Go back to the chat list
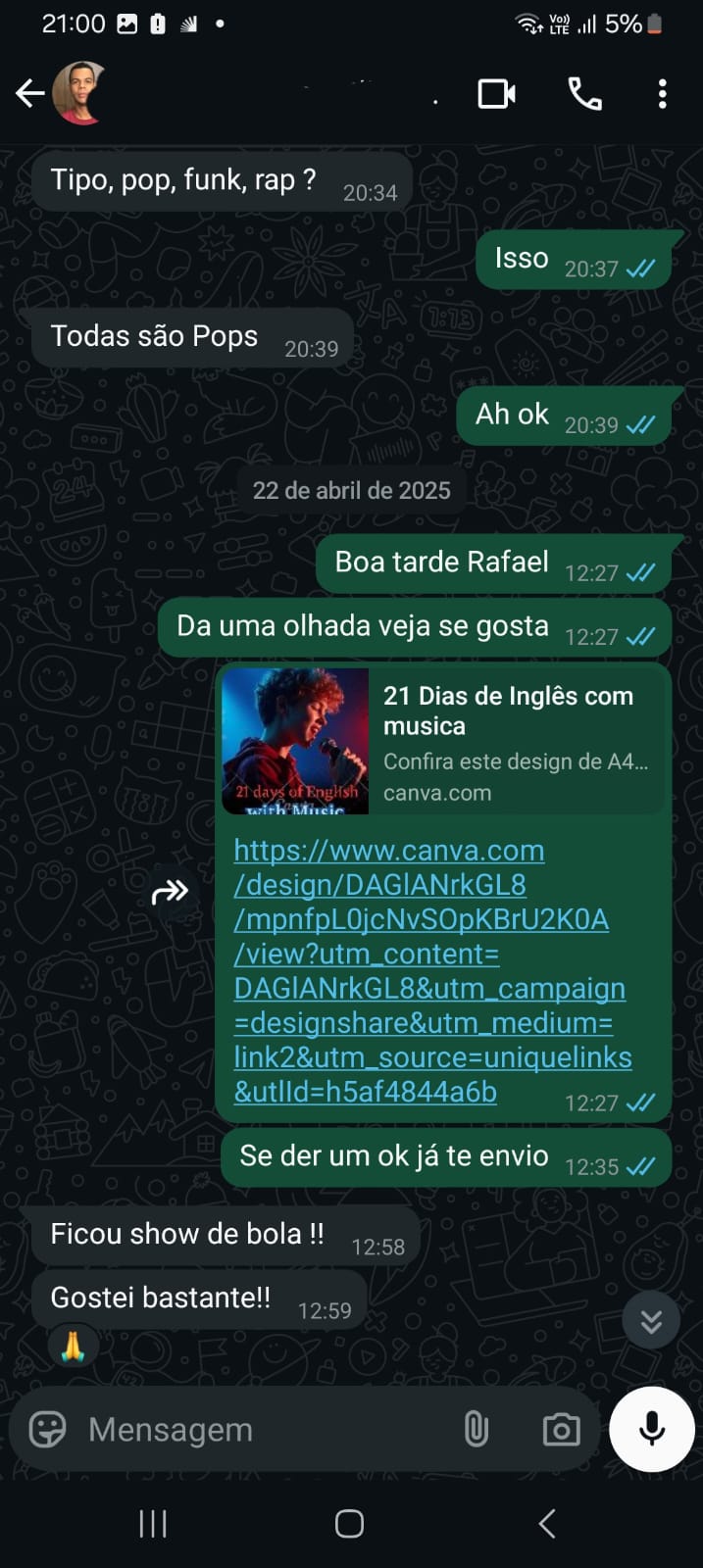The height and width of the screenshot is (1568, 703). pos(29,94)
